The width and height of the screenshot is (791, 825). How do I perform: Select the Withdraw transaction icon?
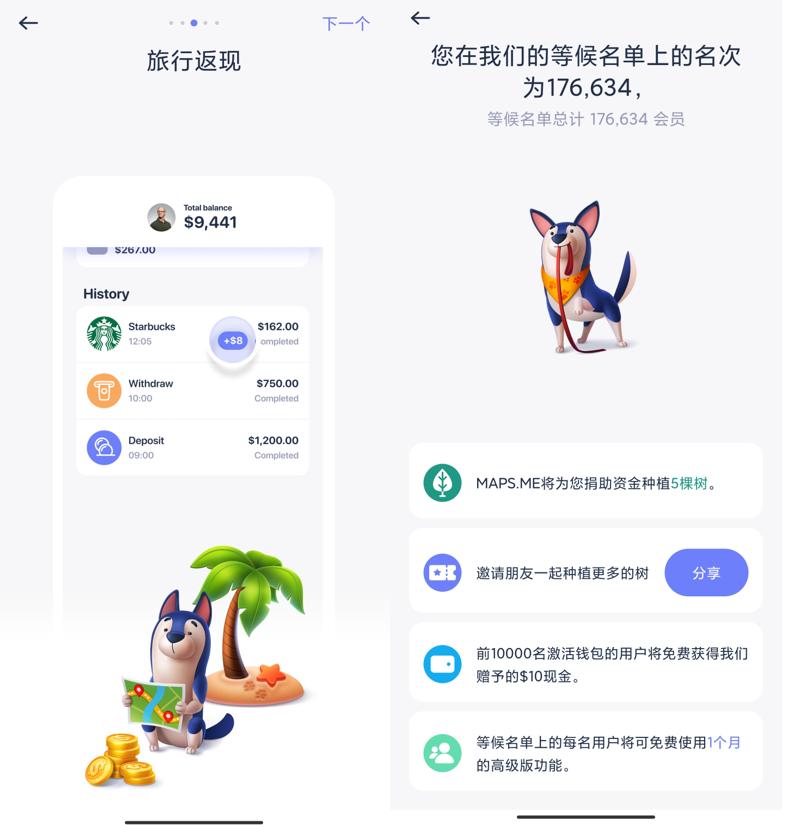(x=105, y=389)
